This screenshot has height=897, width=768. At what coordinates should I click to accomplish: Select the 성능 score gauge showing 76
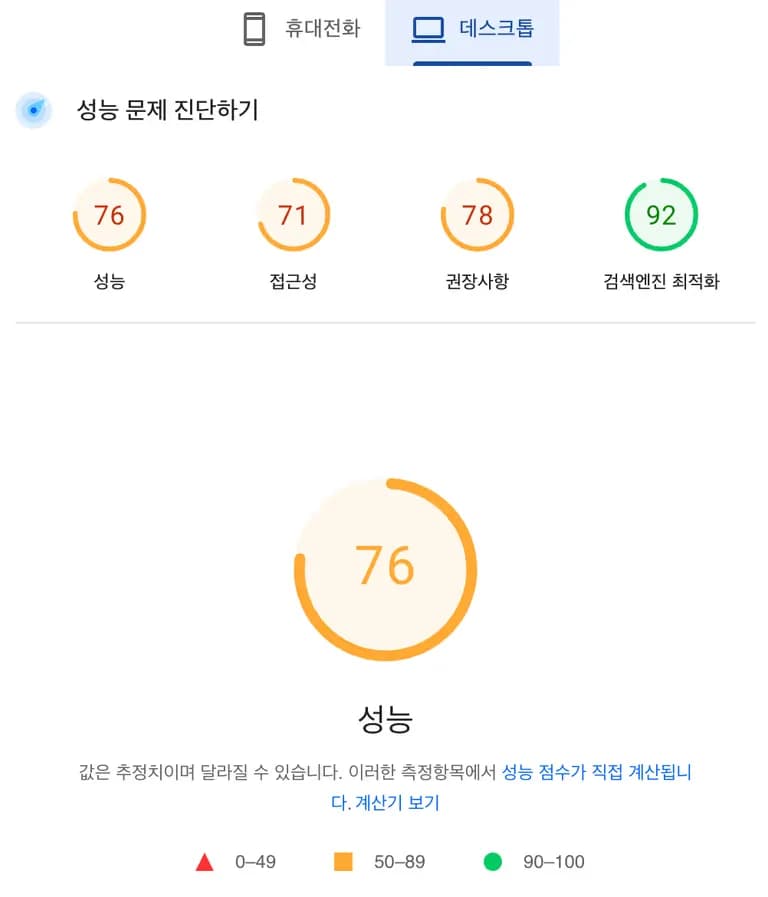[x=109, y=215]
